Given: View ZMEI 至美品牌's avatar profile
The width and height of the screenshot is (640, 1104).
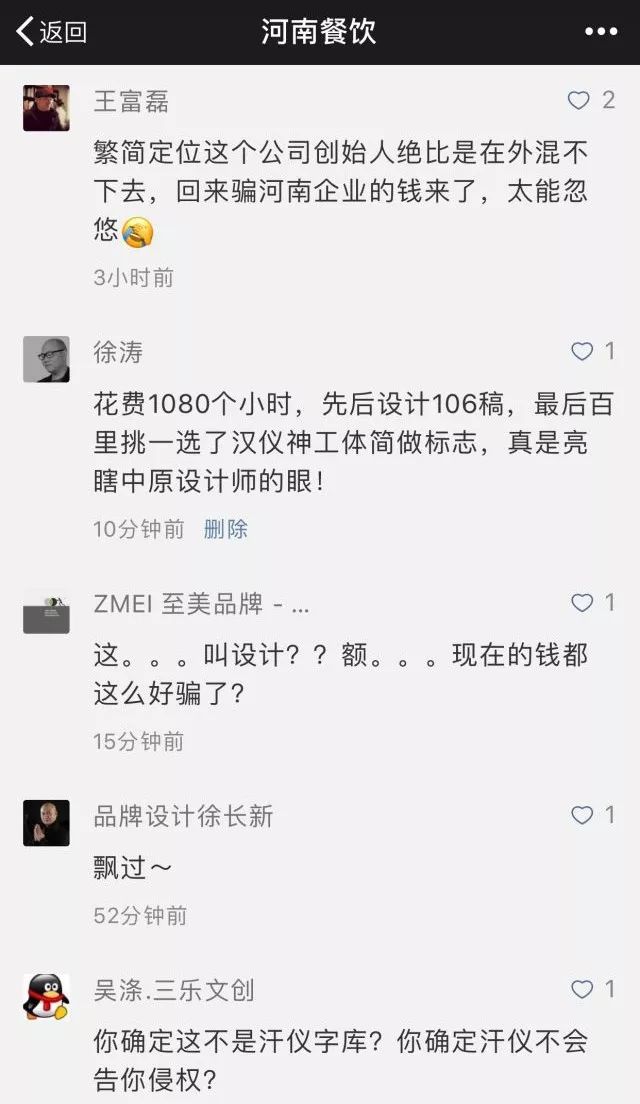Looking at the screenshot, I should (46, 612).
